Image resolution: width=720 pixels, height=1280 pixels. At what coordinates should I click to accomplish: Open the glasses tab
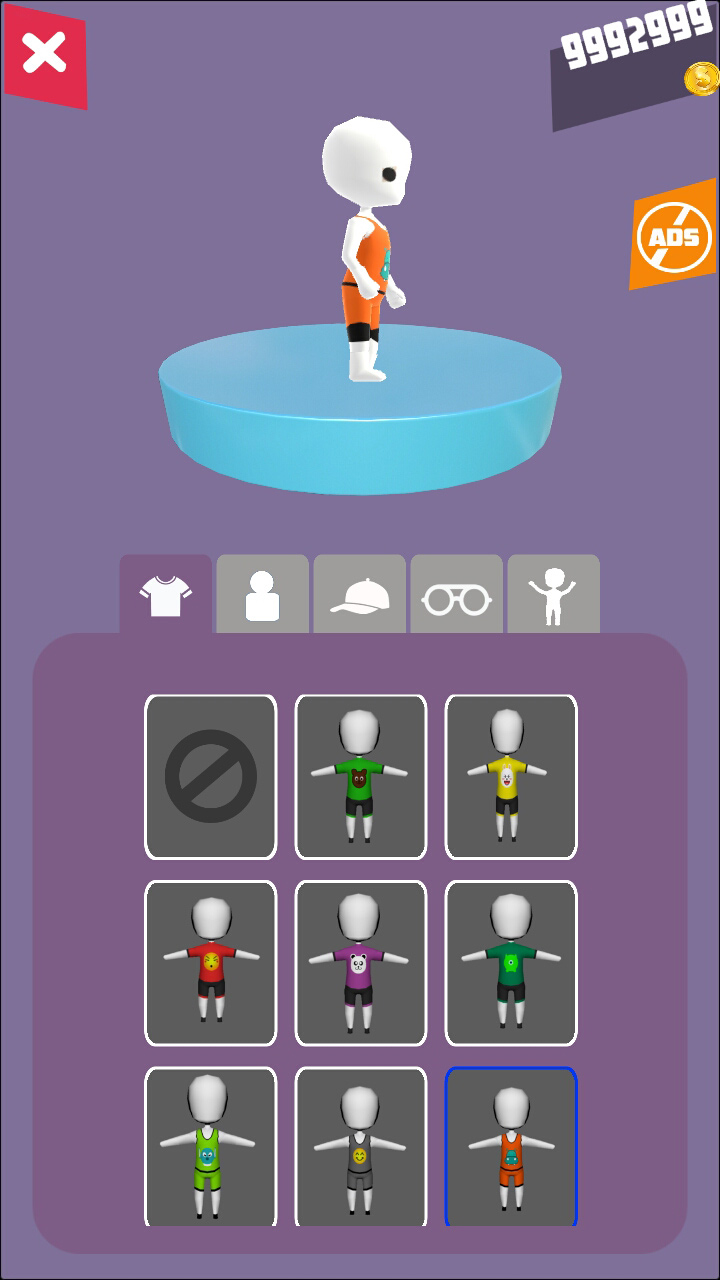[456, 596]
